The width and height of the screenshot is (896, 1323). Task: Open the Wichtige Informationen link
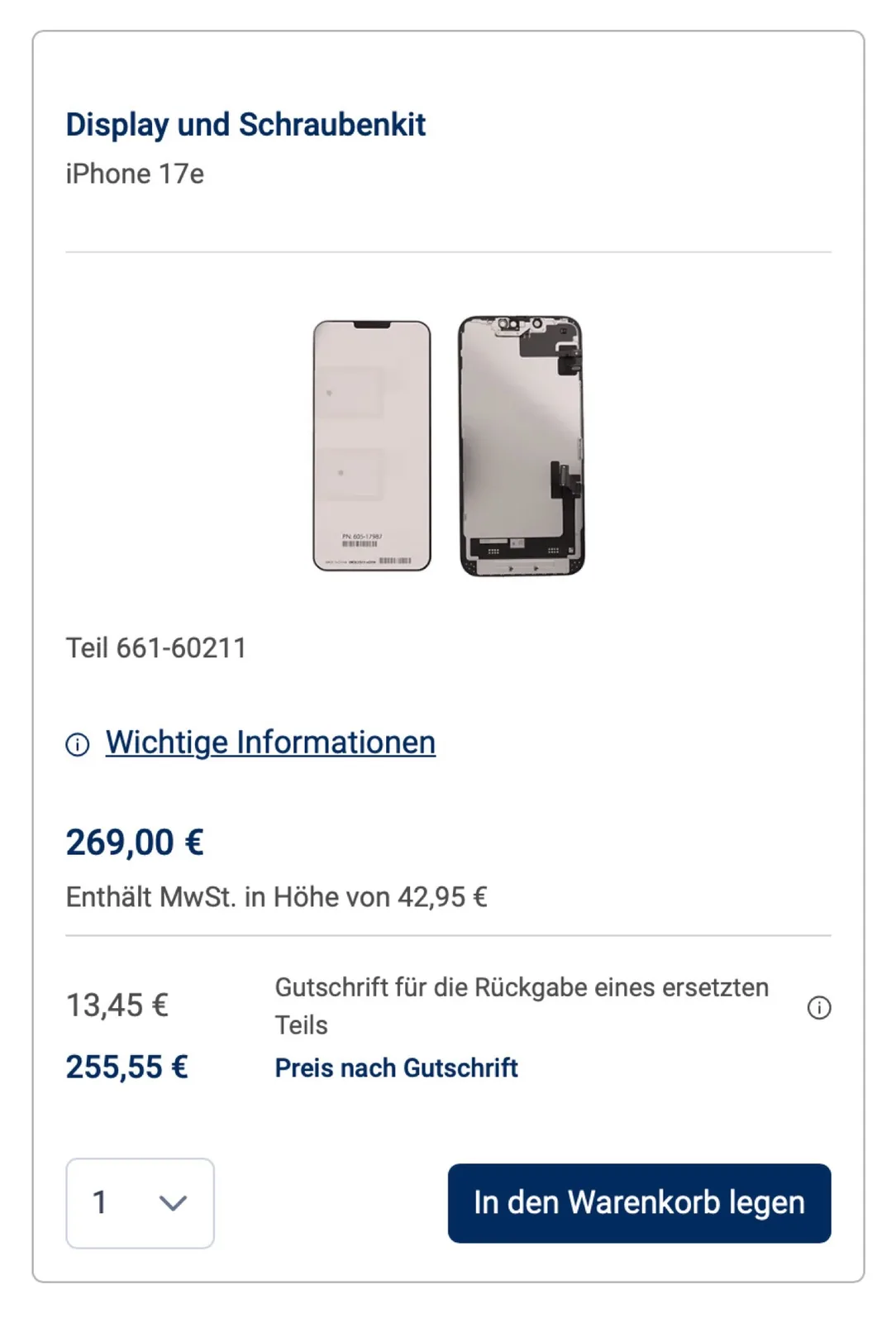270,743
